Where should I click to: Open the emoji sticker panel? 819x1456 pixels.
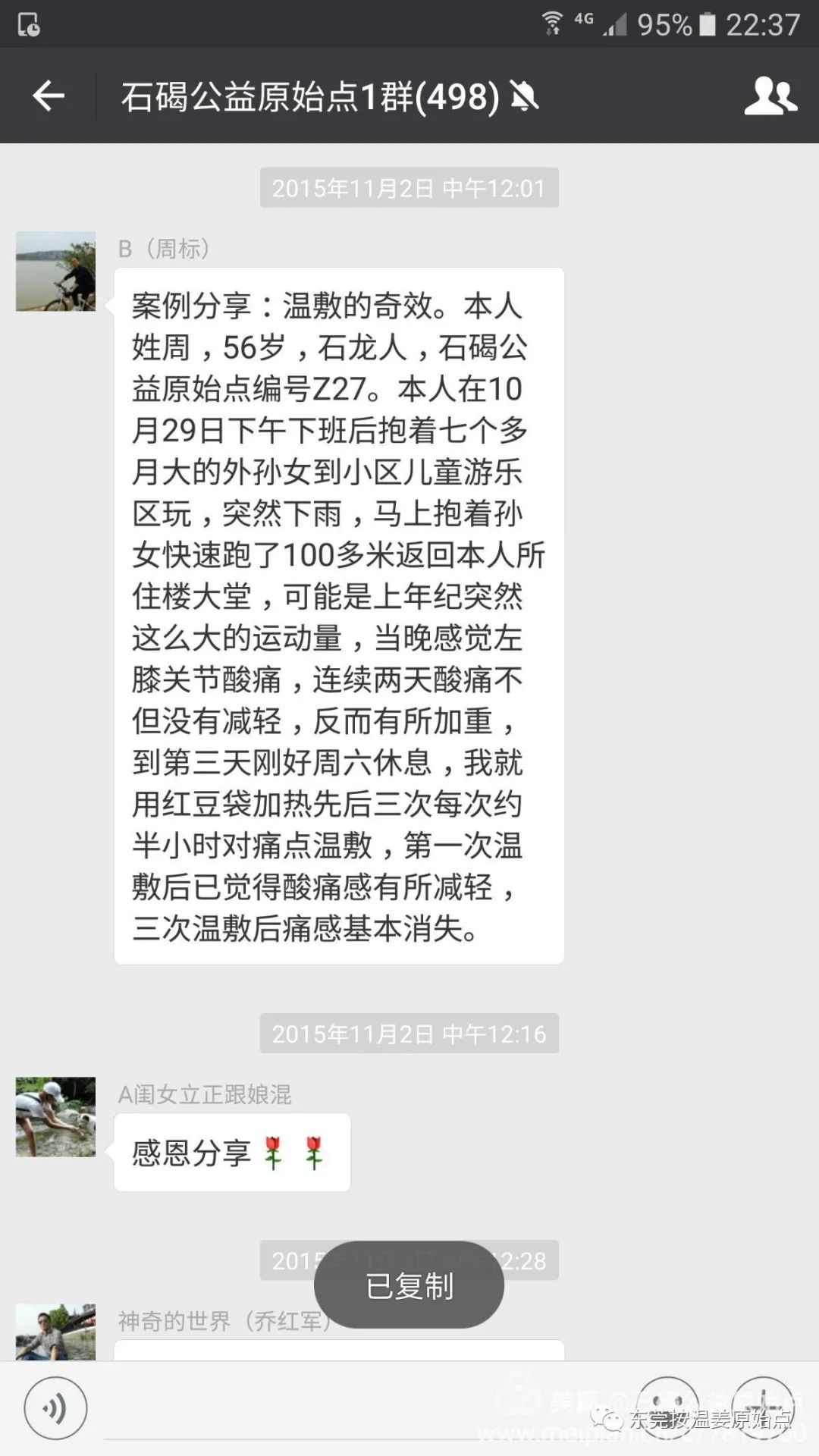667,1408
